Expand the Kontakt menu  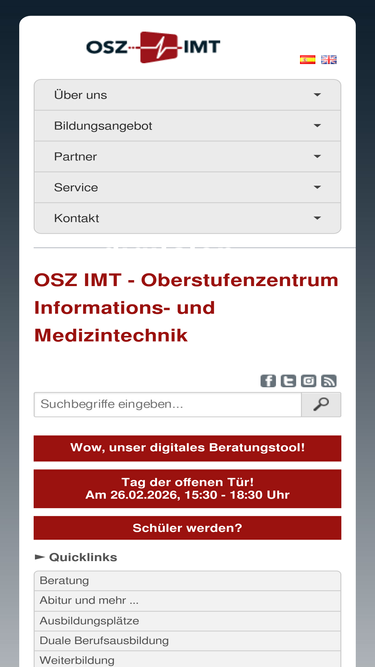pos(188,218)
